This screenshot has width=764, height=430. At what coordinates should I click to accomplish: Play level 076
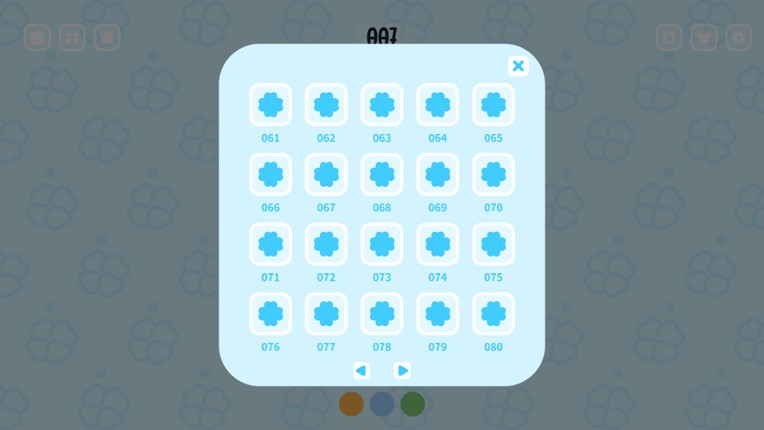point(270,314)
